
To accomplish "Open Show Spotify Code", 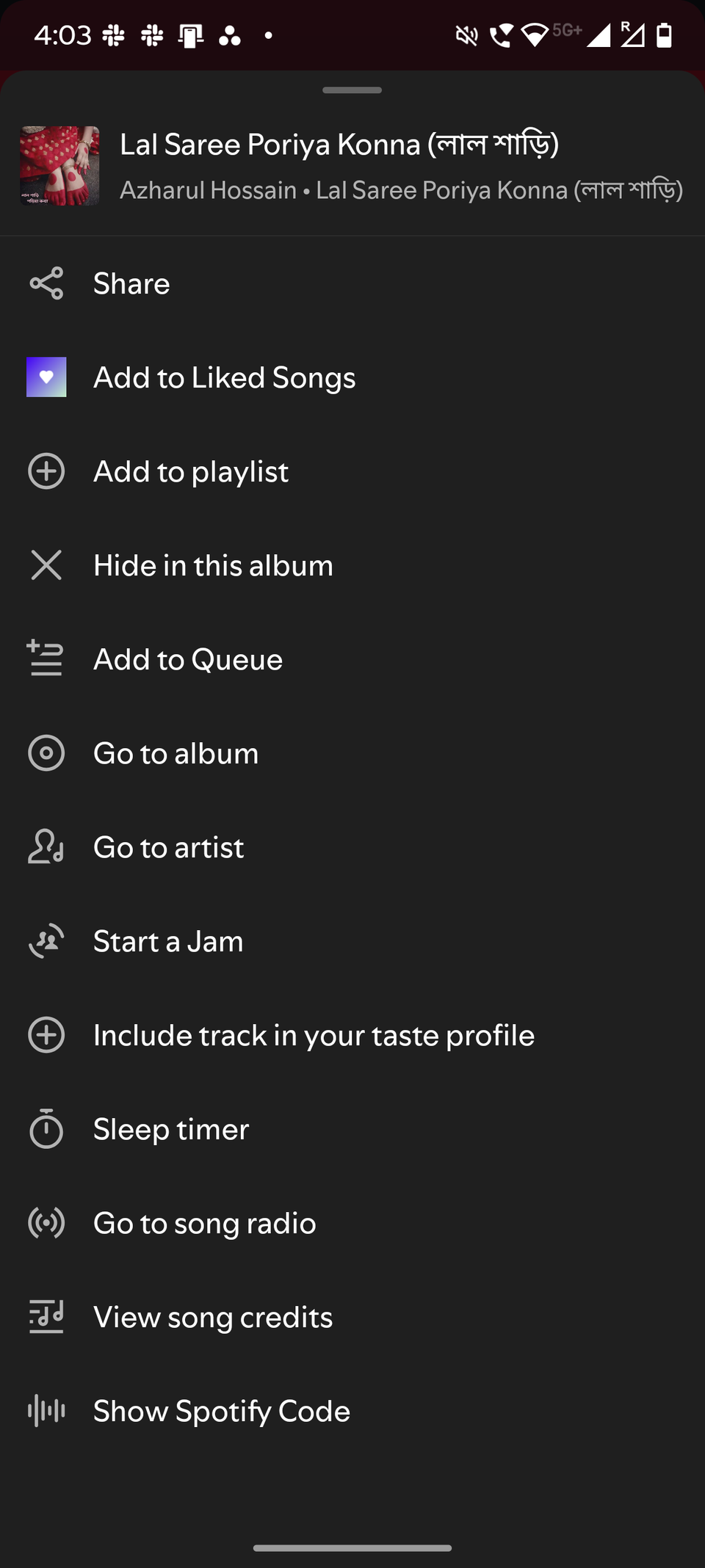I will [221, 1411].
